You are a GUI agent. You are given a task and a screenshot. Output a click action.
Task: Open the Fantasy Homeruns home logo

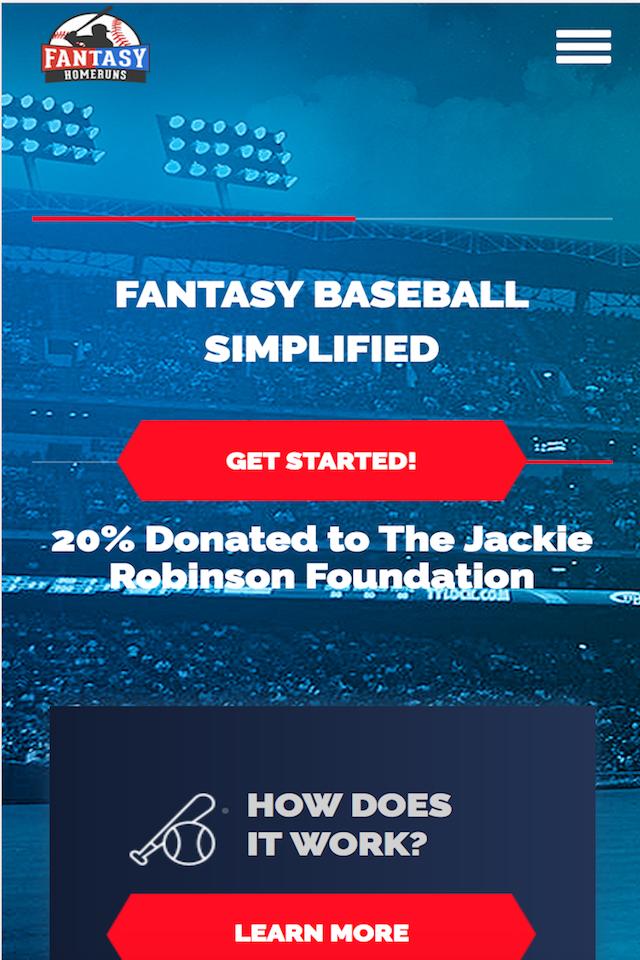95,46
